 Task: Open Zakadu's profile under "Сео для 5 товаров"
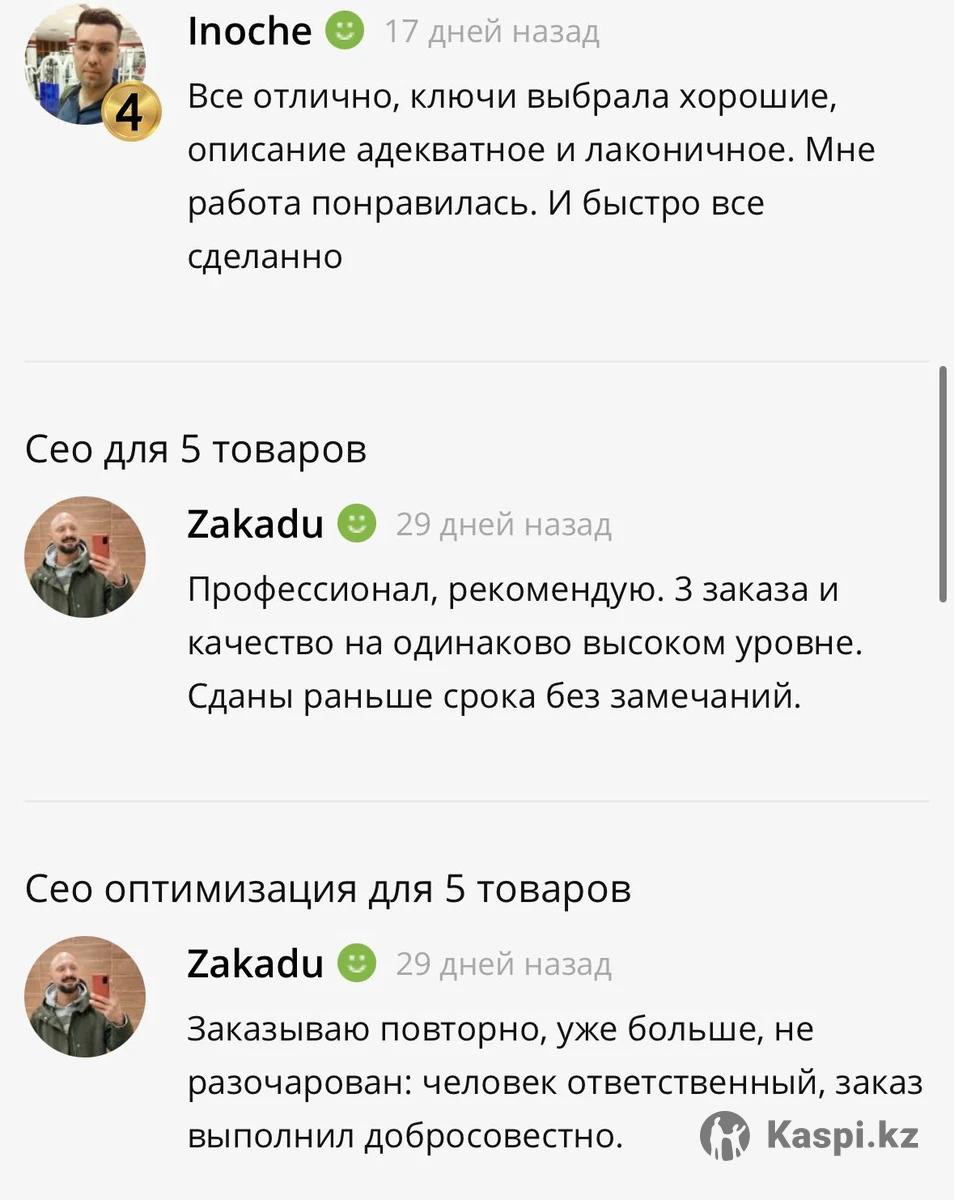tap(255, 523)
